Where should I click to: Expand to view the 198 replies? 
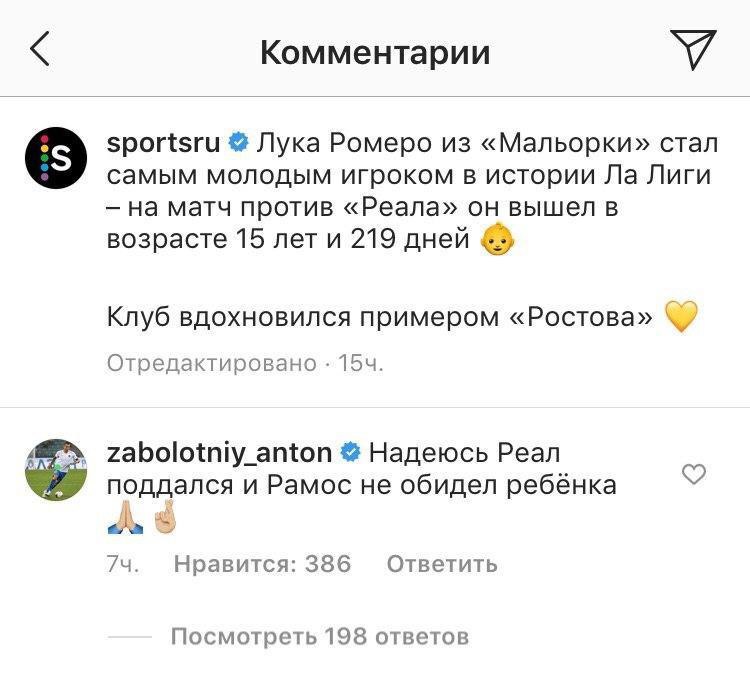319,636
